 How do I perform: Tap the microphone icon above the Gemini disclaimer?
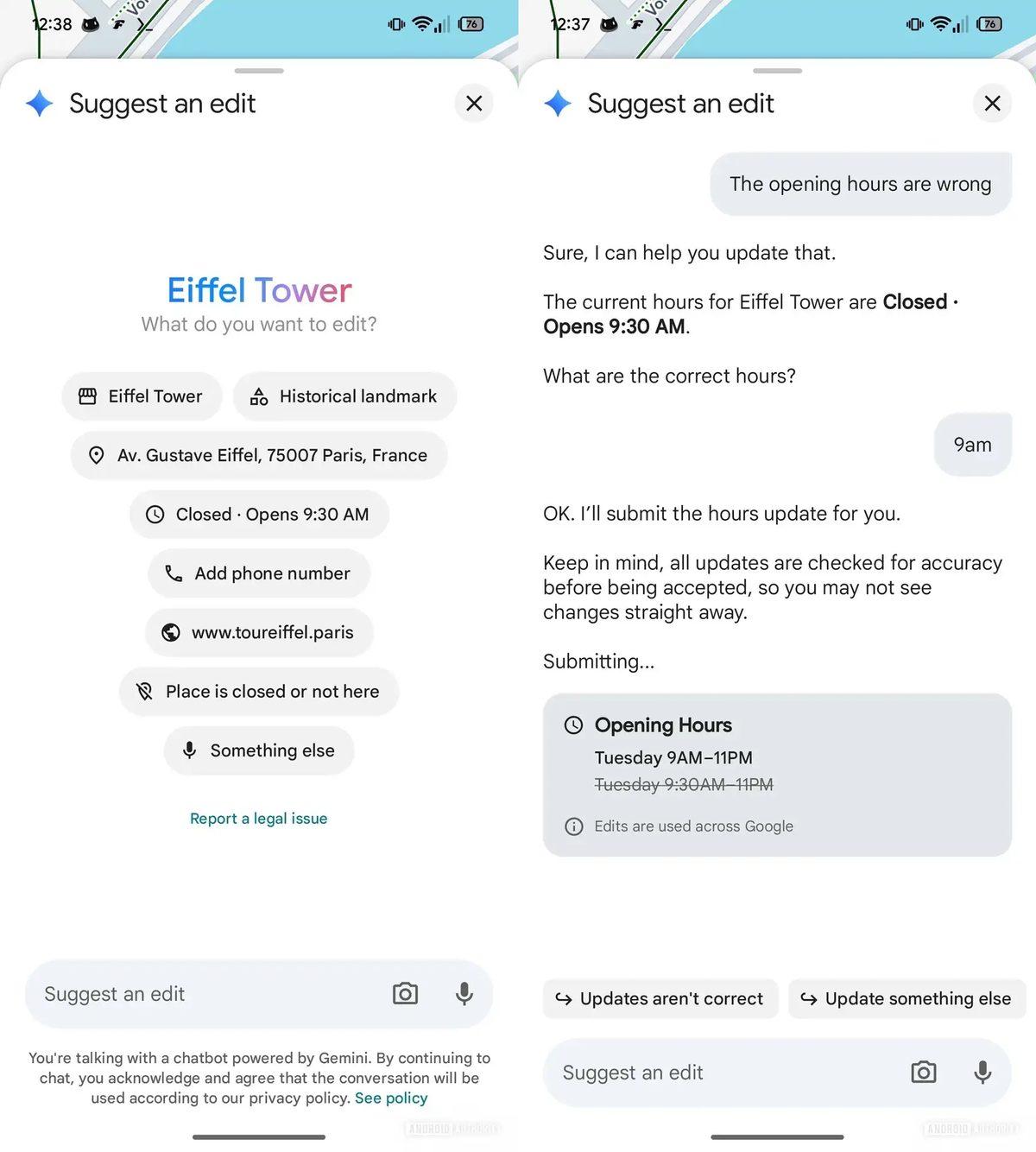[x=464, y=994]
